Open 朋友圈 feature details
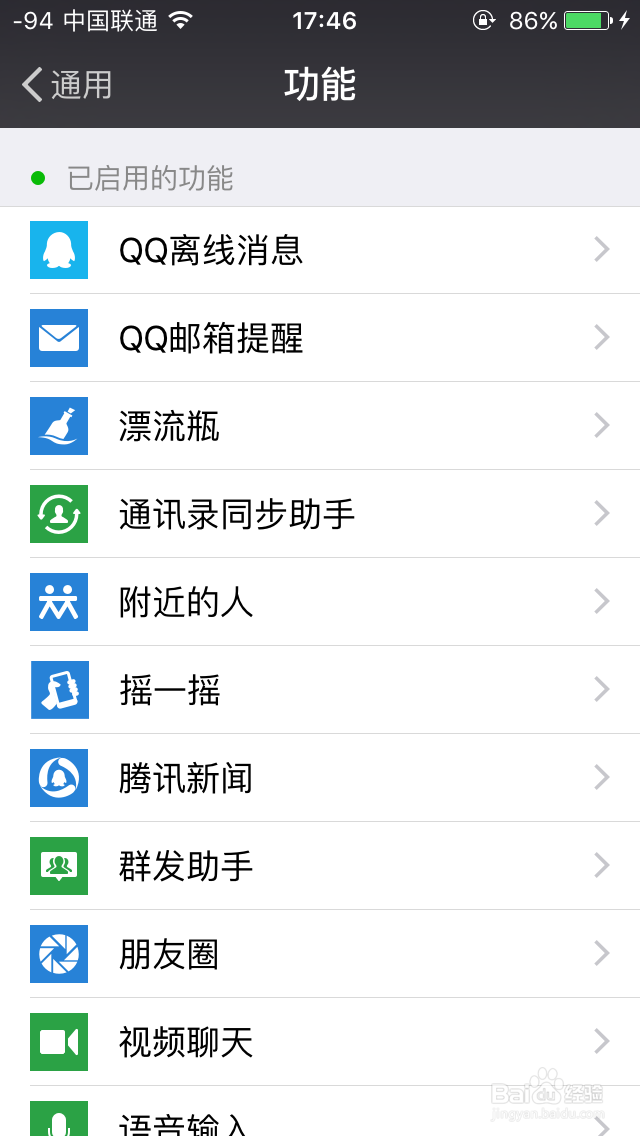 click(320, 954)
